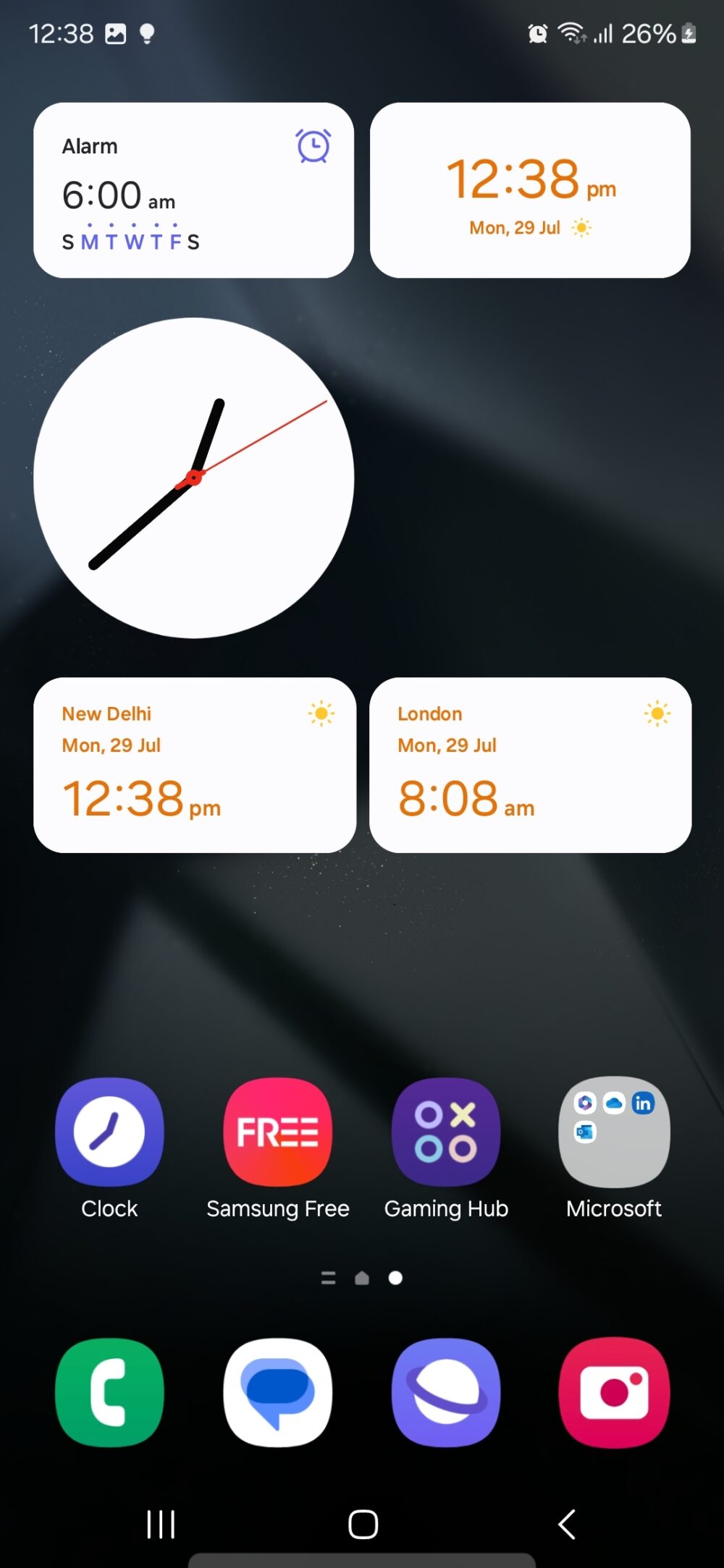Image resolution: width=724 pixels, height=1568 pixels.
Task: Enable Saturday on the alarm schedule
Action: 193,242
